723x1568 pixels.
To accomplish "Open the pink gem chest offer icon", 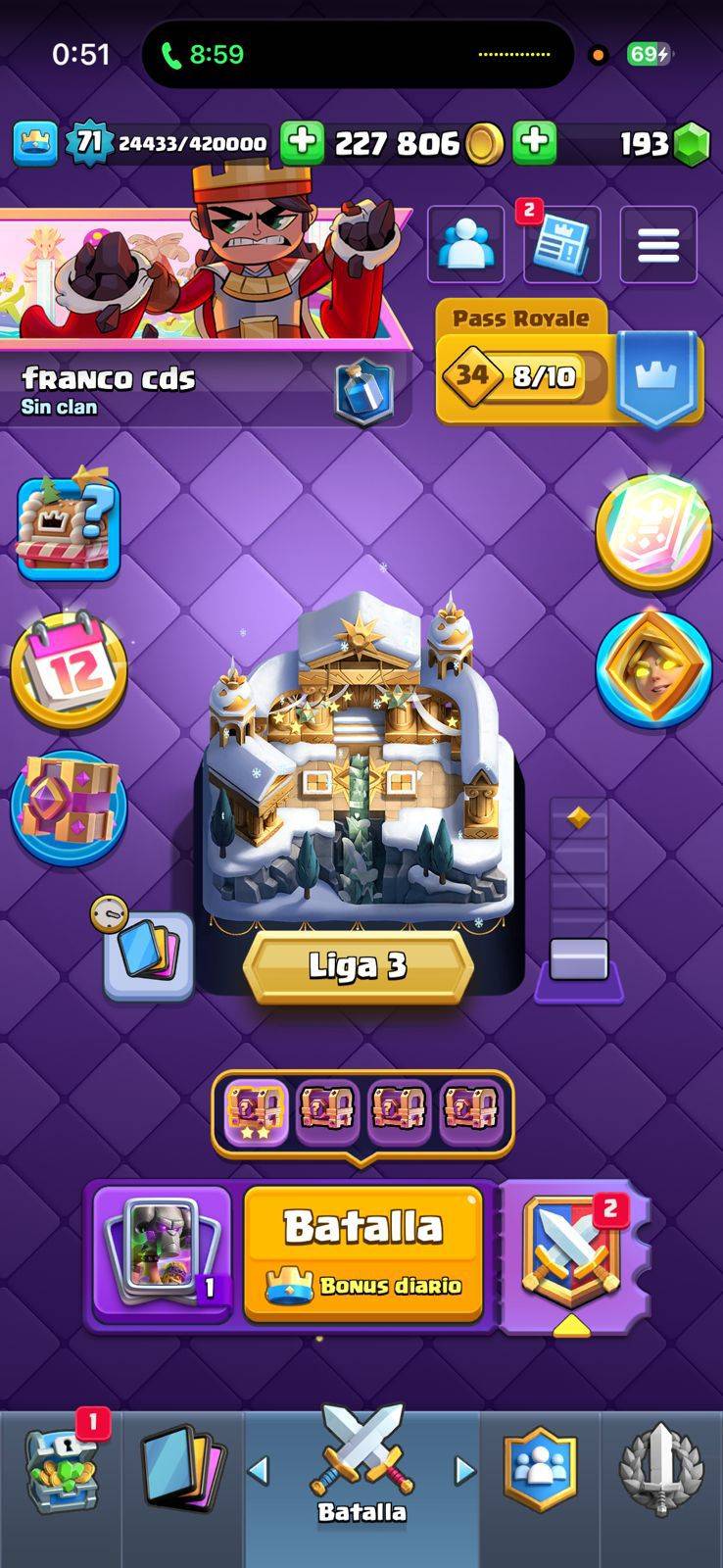I will [x=69, y=808].
